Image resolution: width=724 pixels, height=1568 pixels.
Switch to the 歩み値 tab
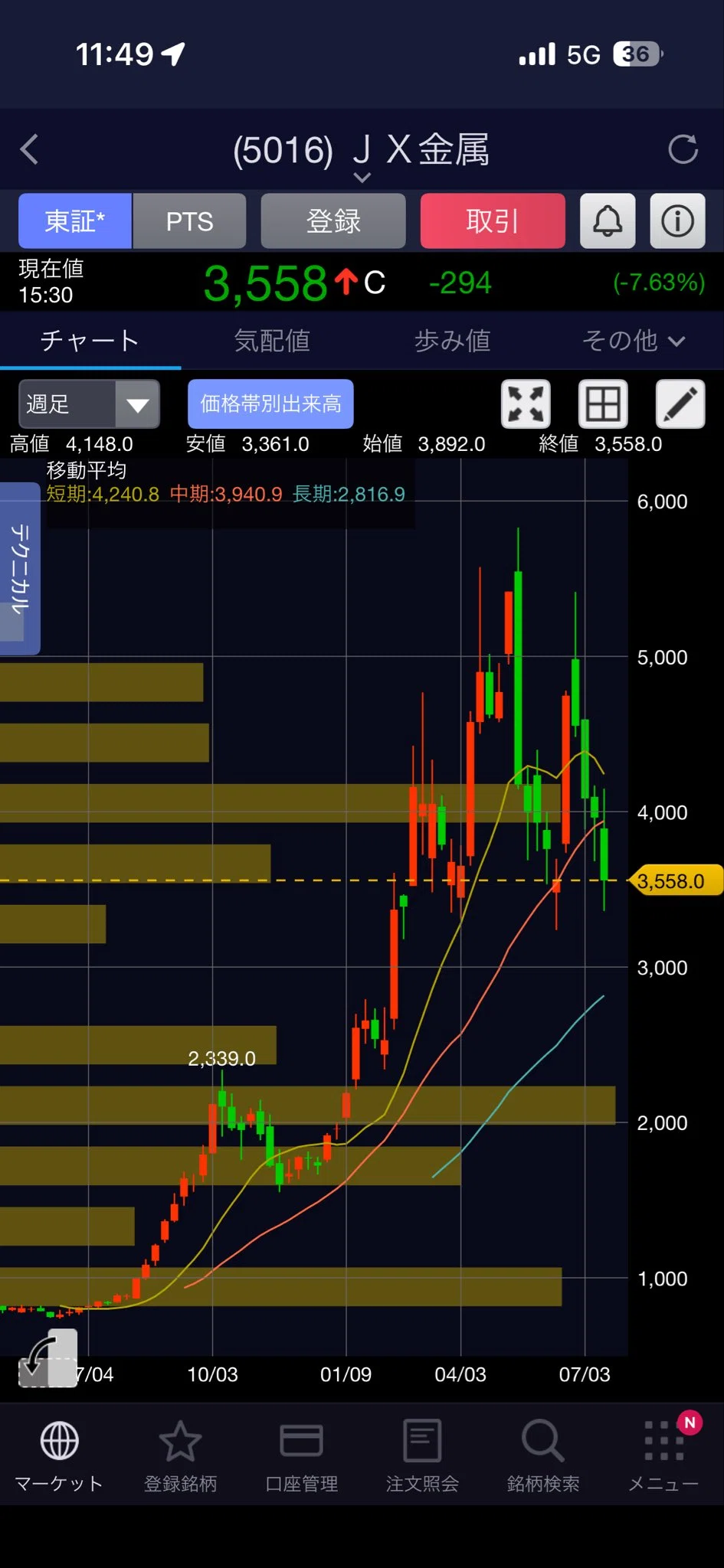click(452, 341)
